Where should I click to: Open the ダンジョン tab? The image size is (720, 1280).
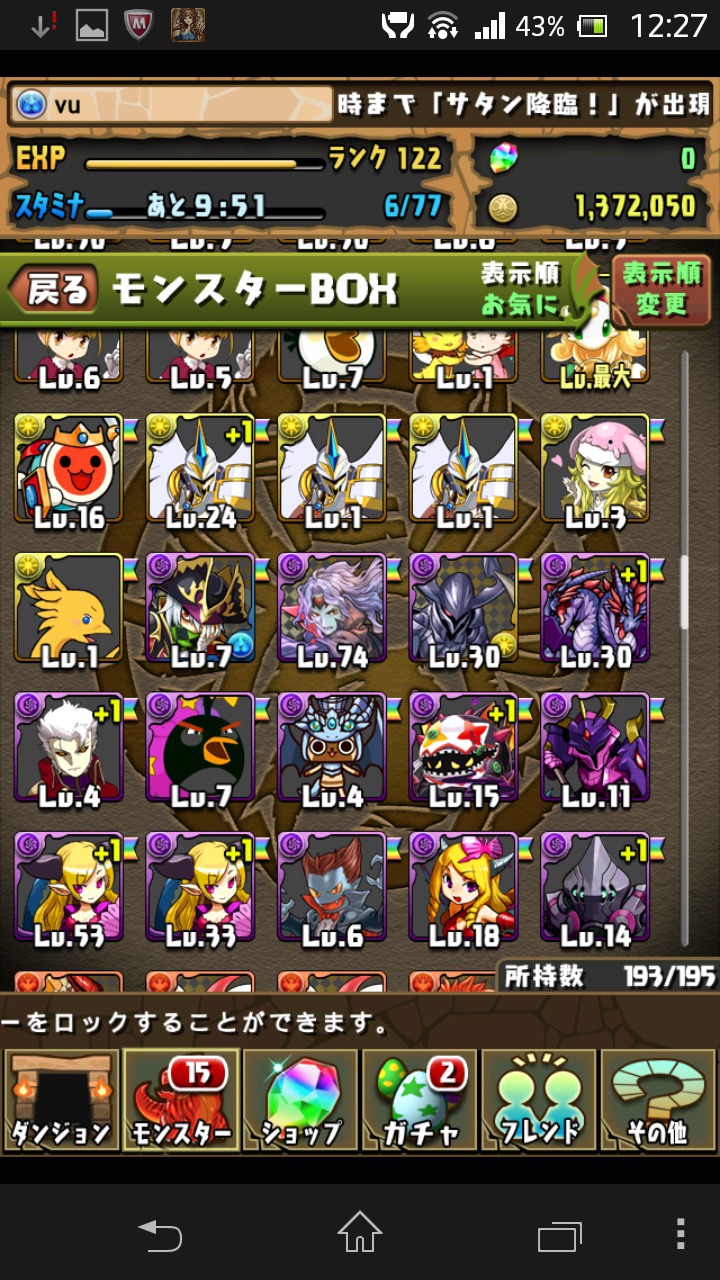pyautogui.click(x=60, y=1100)
